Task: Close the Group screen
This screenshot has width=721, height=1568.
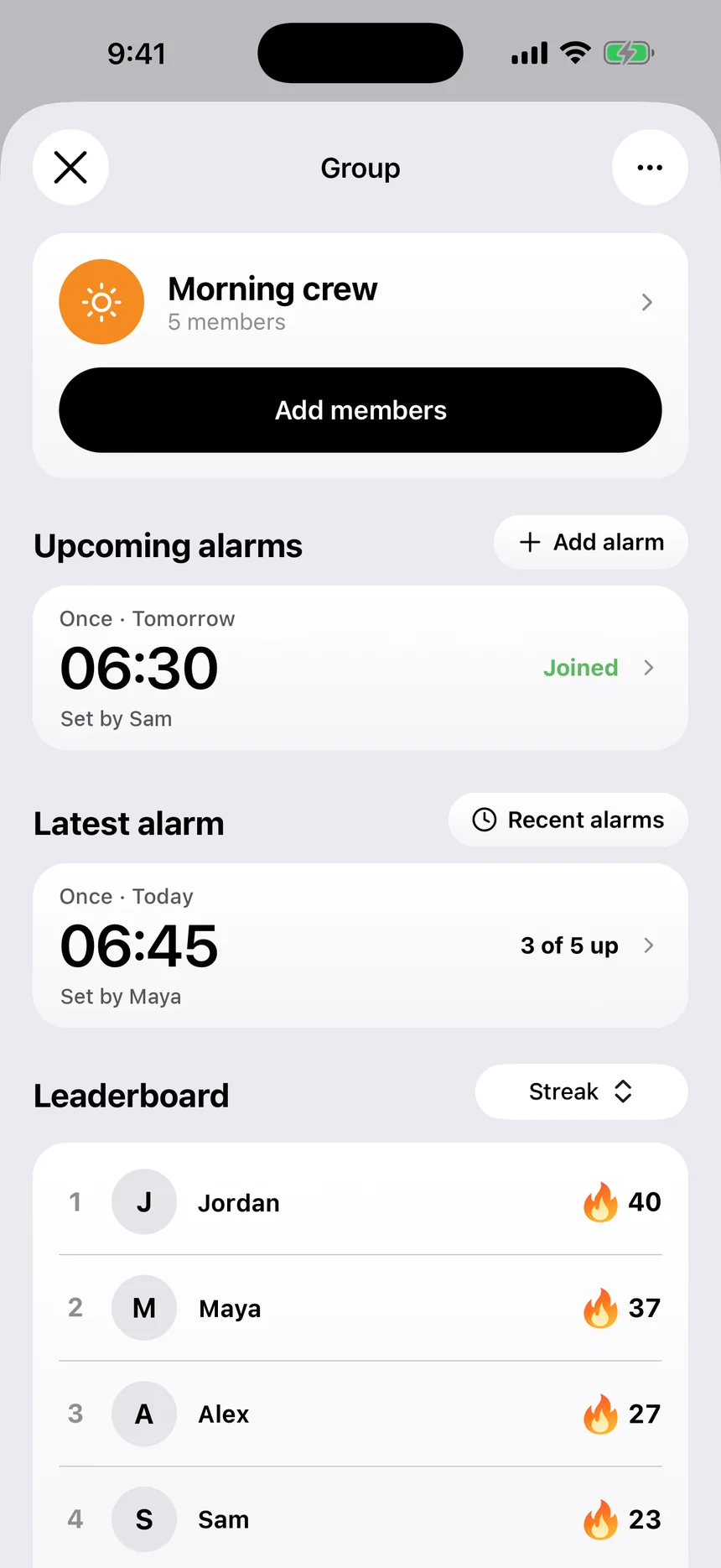Action: pyautogui.click(x=70, y=167)
